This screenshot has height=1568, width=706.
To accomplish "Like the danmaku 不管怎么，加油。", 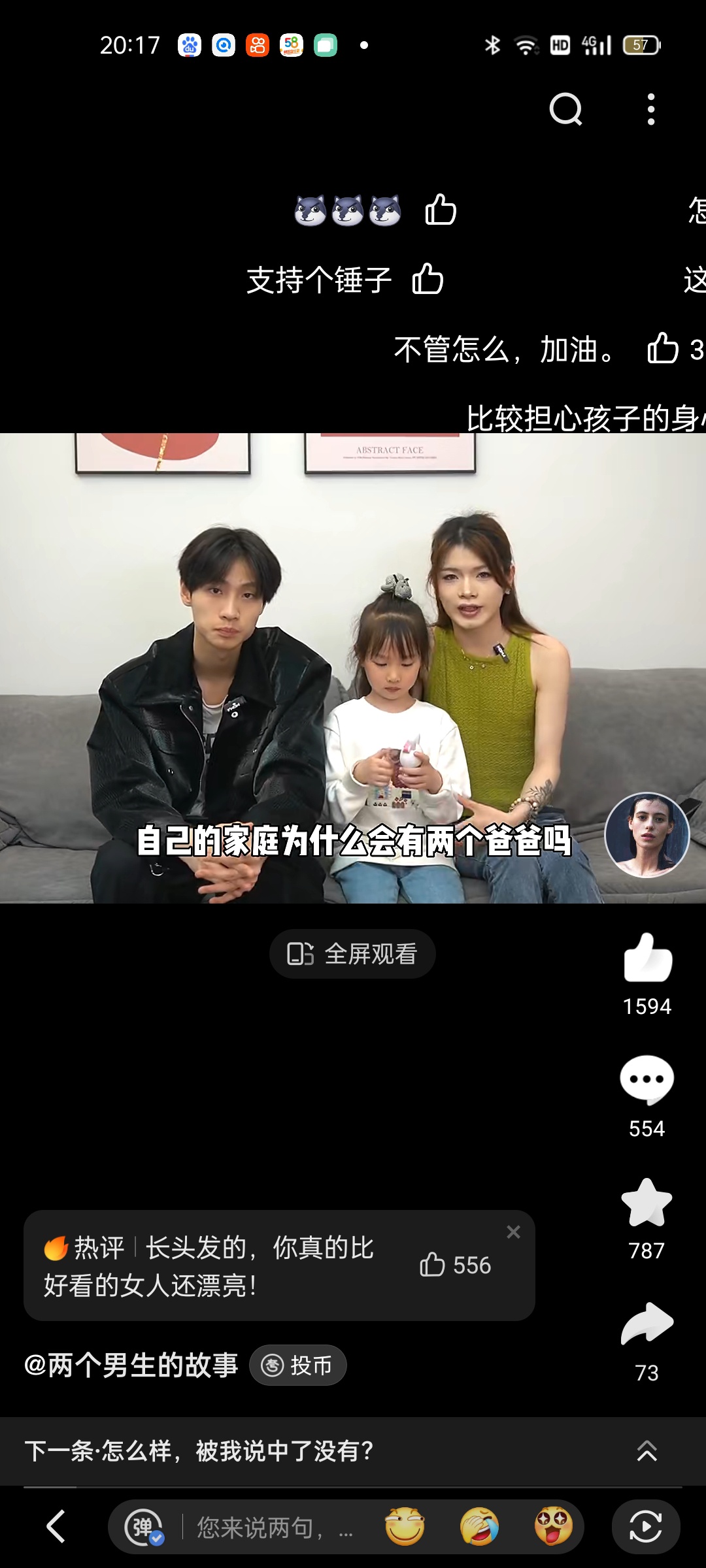I will point(663,348).
